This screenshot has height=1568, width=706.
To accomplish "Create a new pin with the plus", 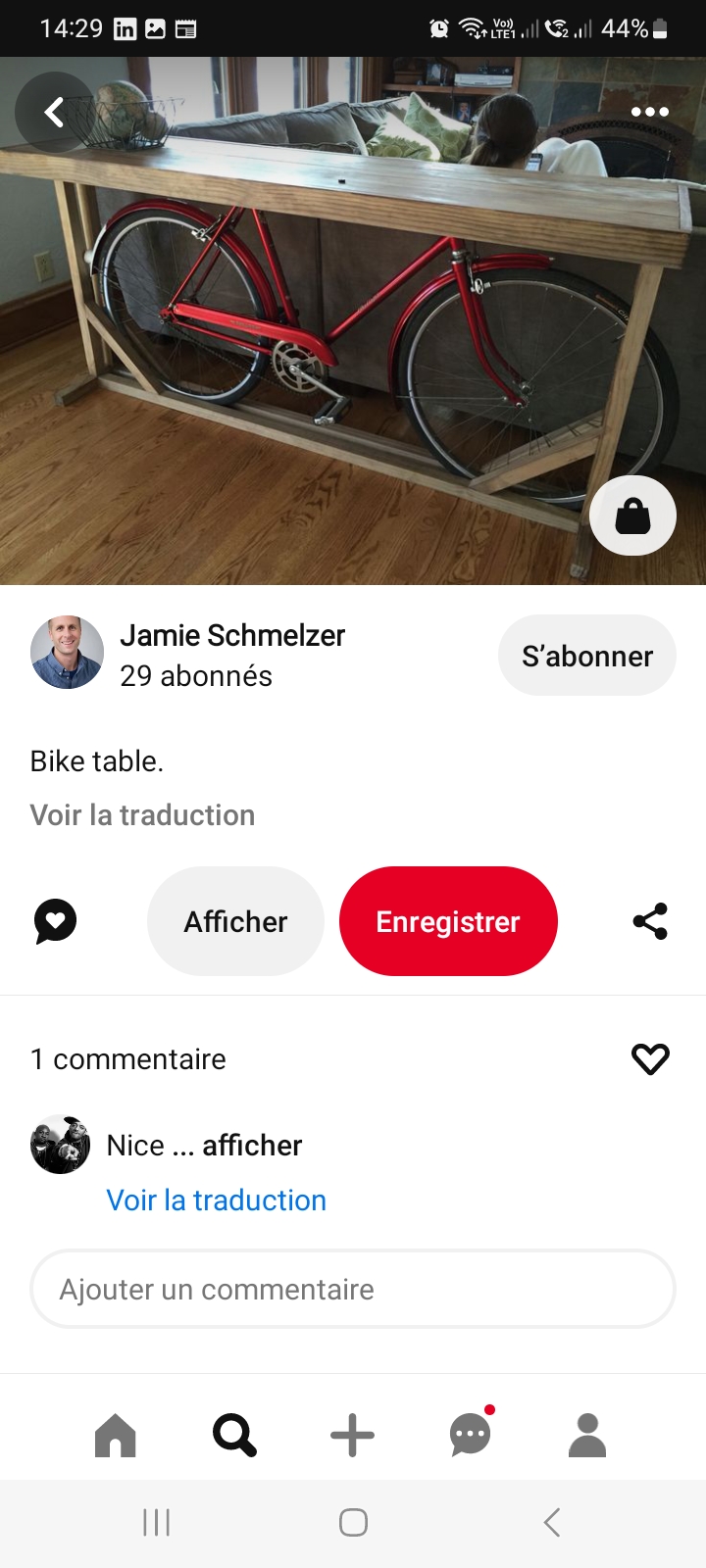I will [x=352, y=1436].
